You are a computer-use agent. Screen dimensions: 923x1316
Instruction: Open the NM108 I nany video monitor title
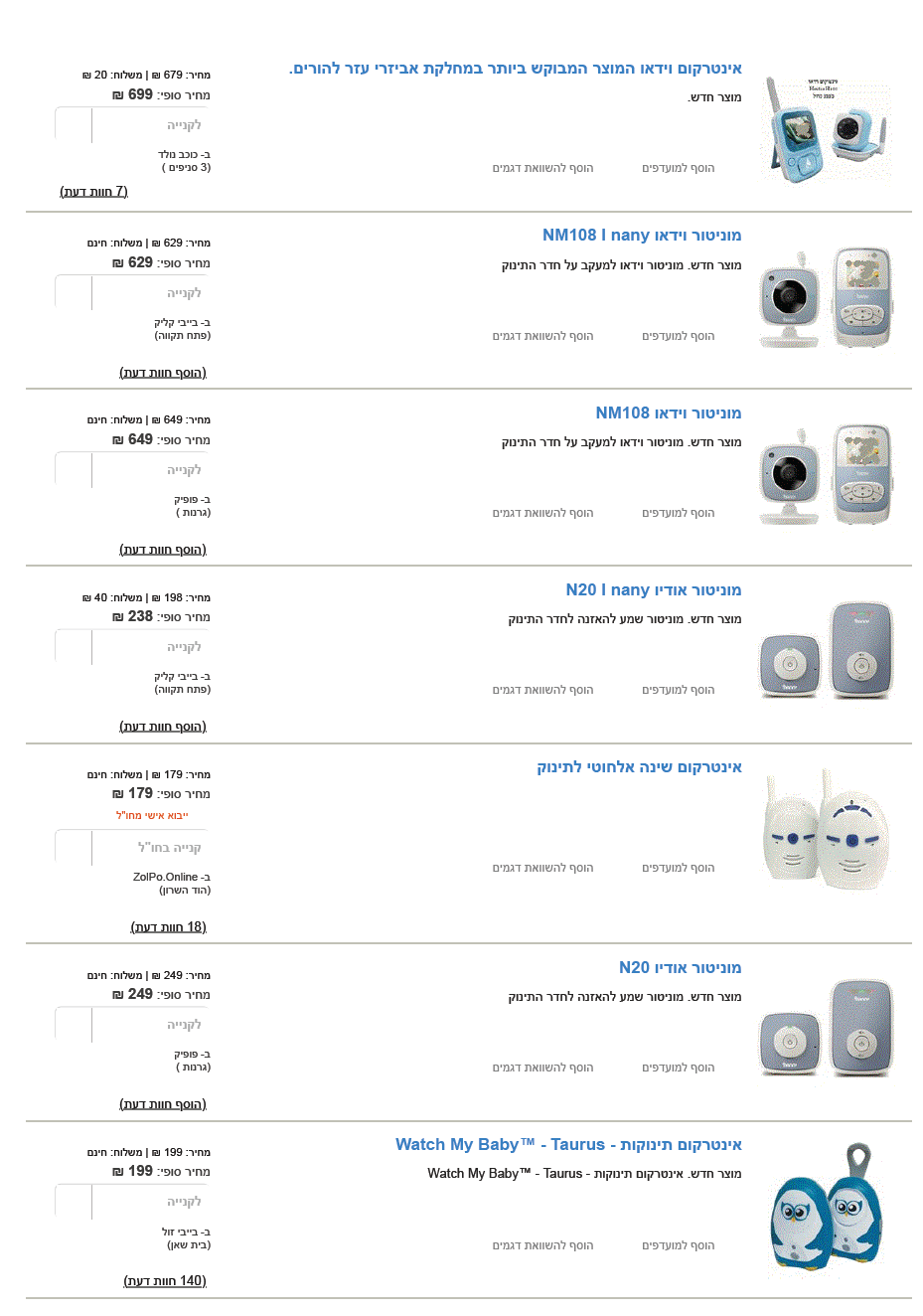pos(642,236)
